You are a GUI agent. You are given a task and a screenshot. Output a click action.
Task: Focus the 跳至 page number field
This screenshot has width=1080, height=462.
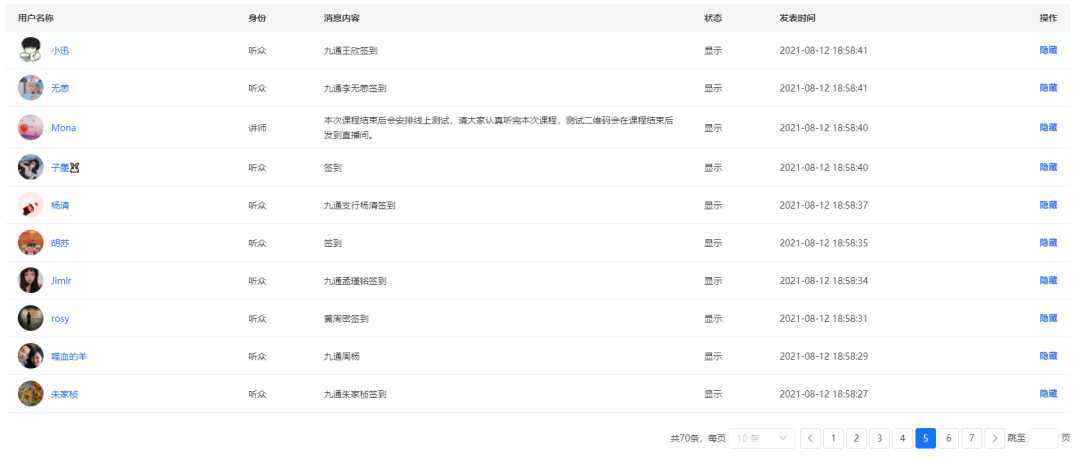(x=1043, y=438)
